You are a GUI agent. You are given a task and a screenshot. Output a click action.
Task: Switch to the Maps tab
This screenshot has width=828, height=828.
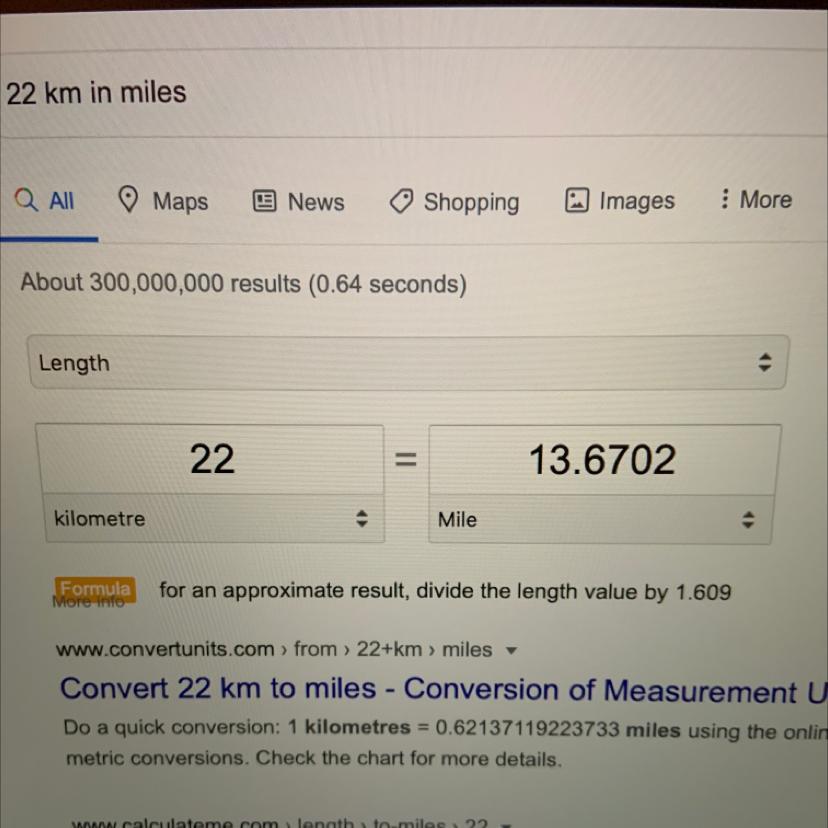click(x=164, y=201)
